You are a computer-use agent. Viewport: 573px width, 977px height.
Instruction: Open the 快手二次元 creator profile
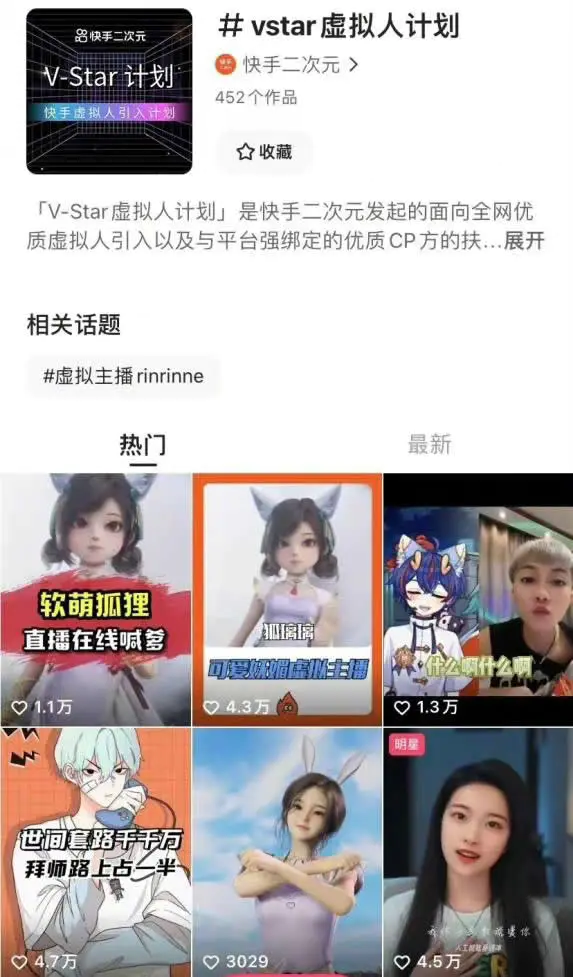(287, 65)
